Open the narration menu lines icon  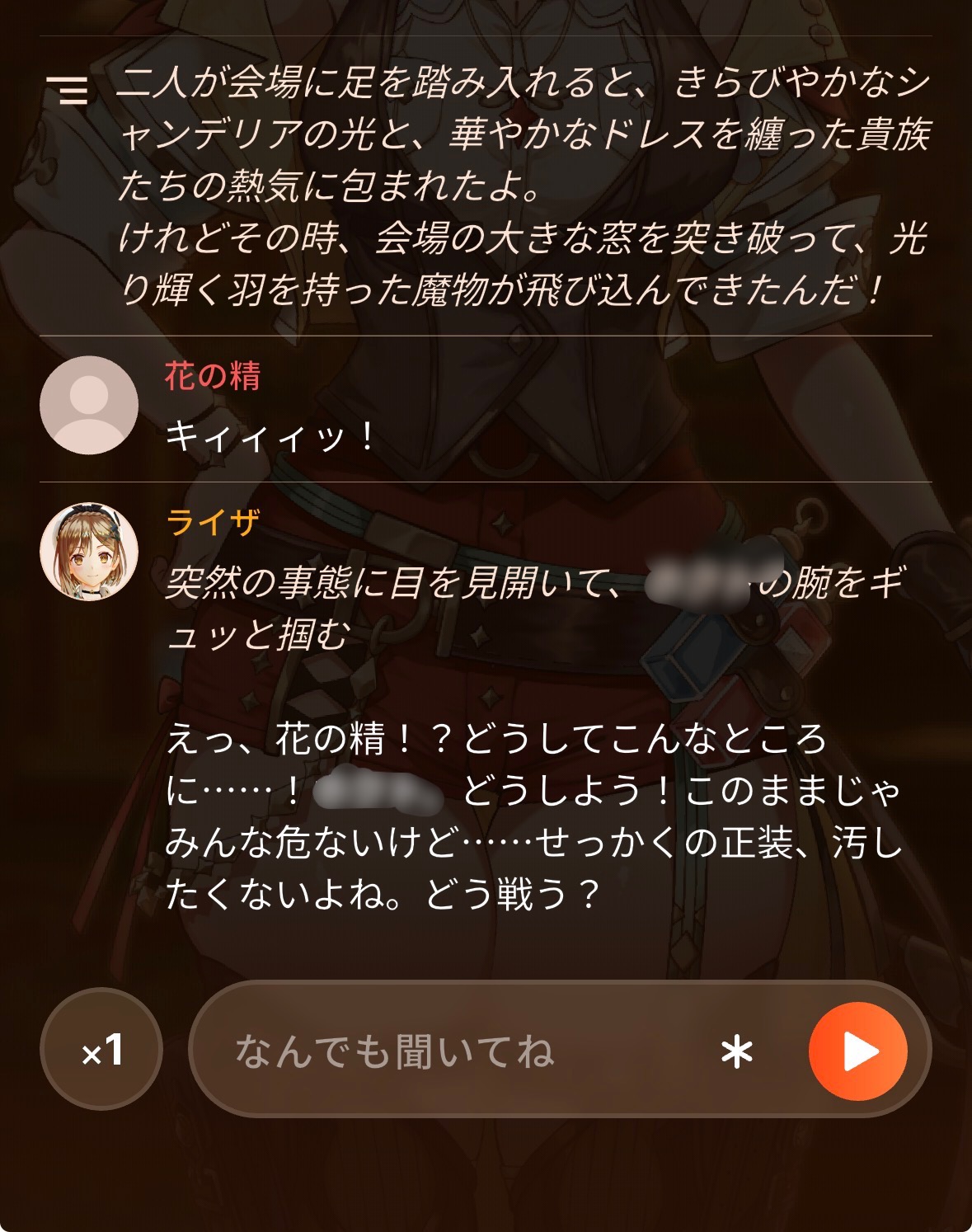point(68,90)
